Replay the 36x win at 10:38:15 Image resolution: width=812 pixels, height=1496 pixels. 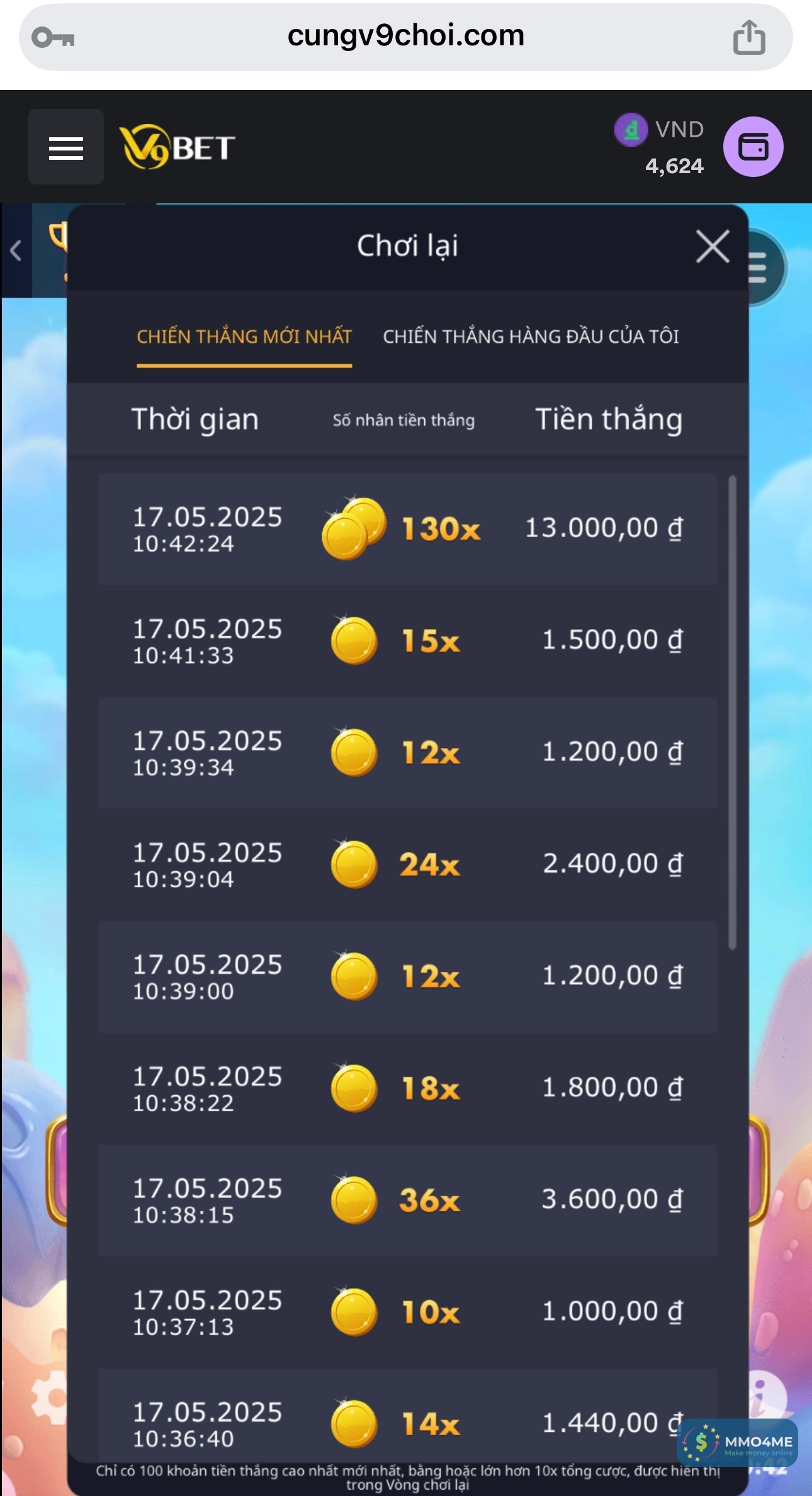pos(407,1200)
